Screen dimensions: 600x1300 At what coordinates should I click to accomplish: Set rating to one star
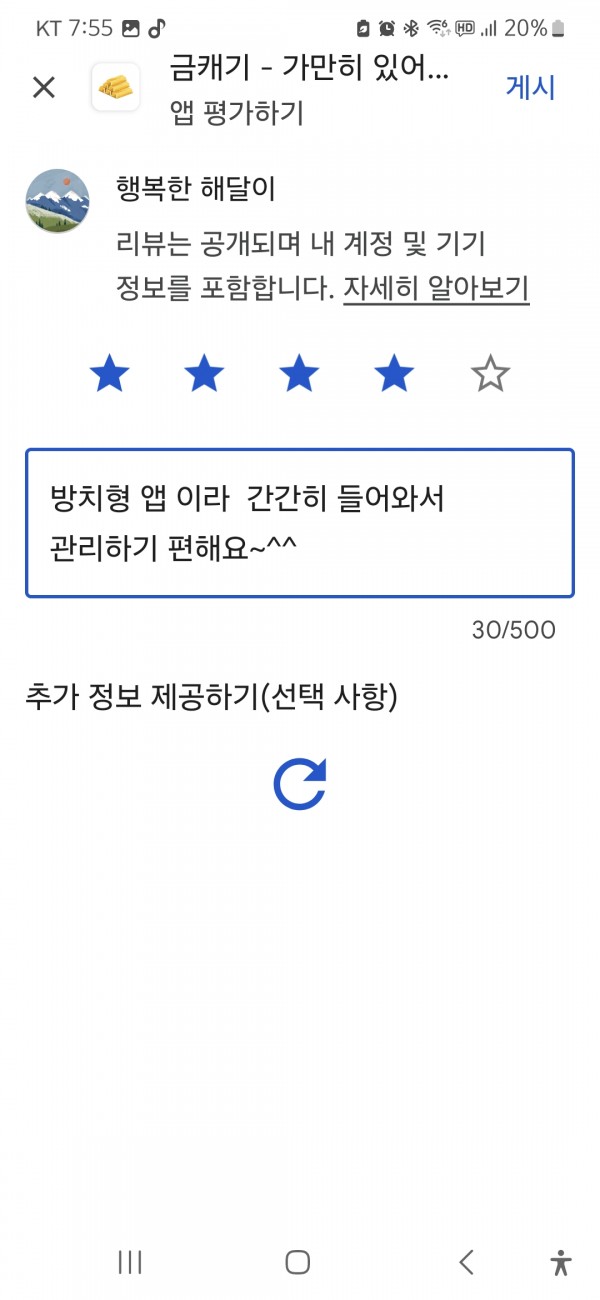pyautogui.click(x=110, y=375)
